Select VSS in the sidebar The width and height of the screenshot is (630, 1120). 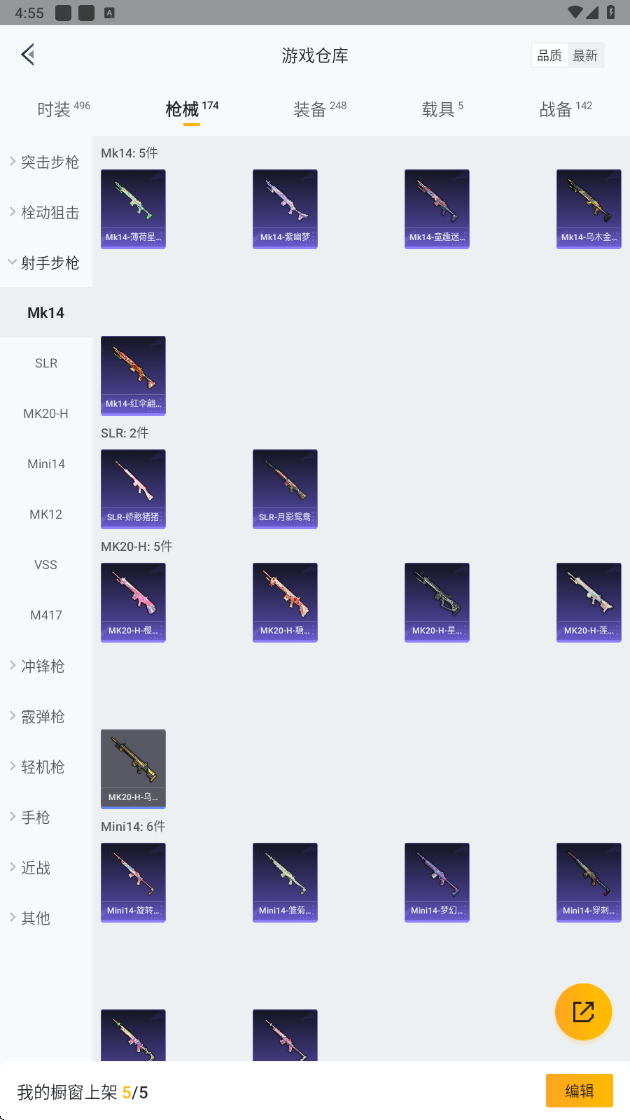46,564
